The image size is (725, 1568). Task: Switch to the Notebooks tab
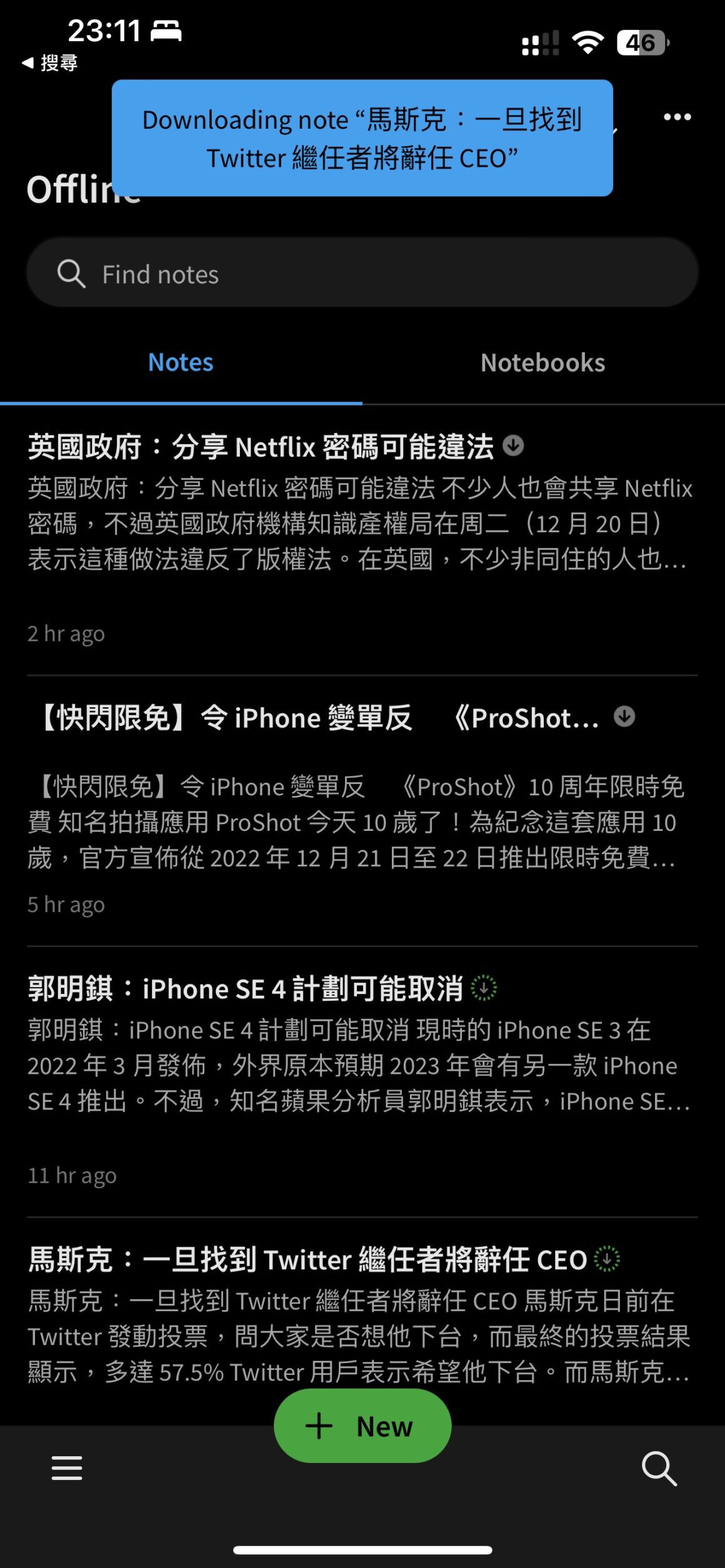tap(542, 362)
